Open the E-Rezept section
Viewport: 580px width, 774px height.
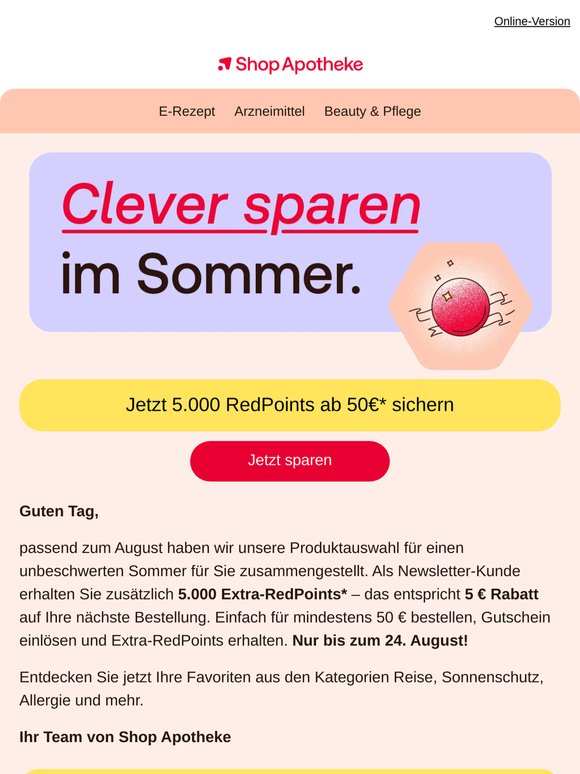(x=187, y=111)
